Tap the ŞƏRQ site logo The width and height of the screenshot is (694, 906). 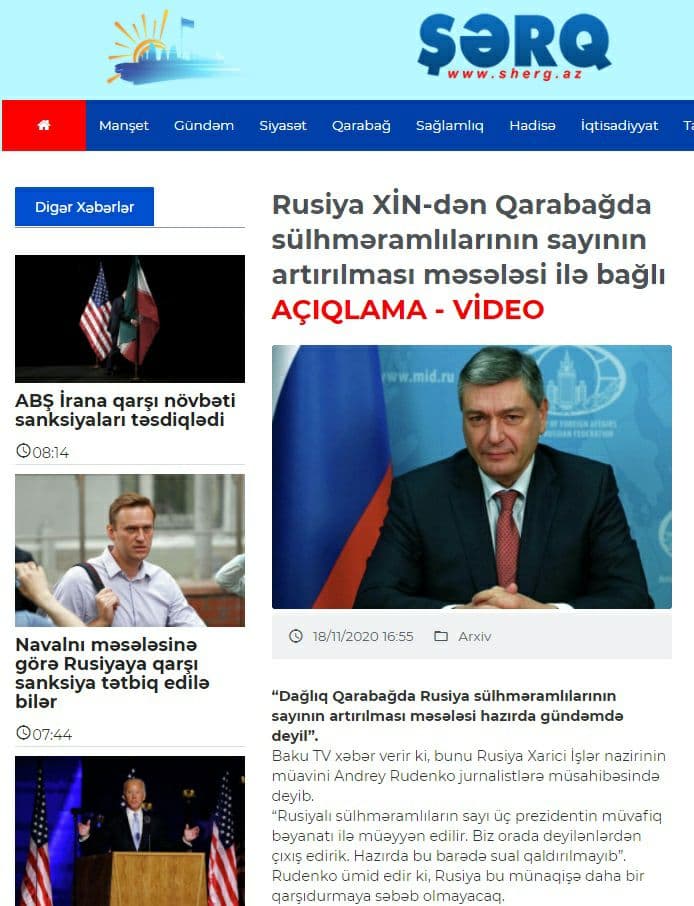[513, 47]
